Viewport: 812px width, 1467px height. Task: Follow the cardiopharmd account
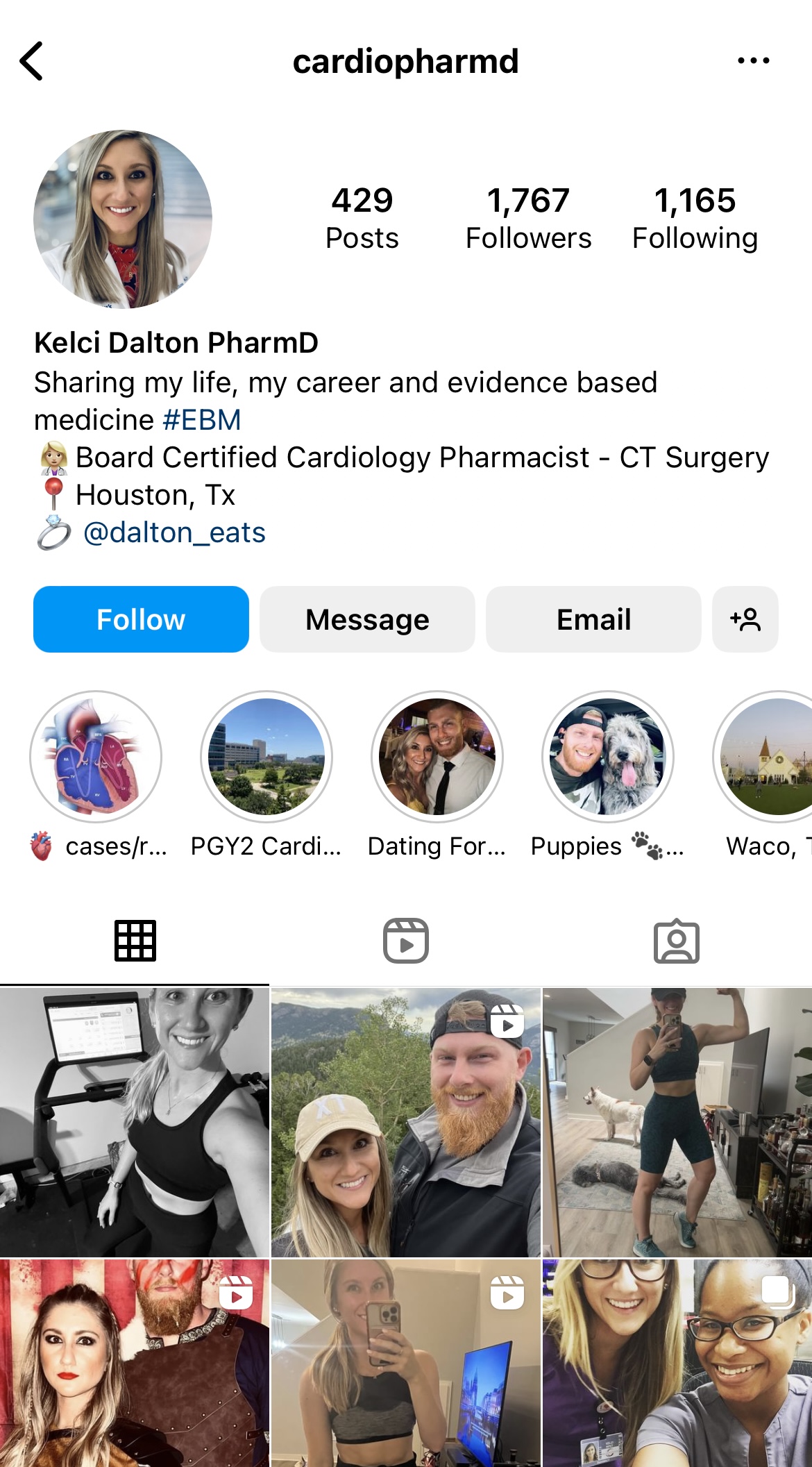click(x=141, y=619)
